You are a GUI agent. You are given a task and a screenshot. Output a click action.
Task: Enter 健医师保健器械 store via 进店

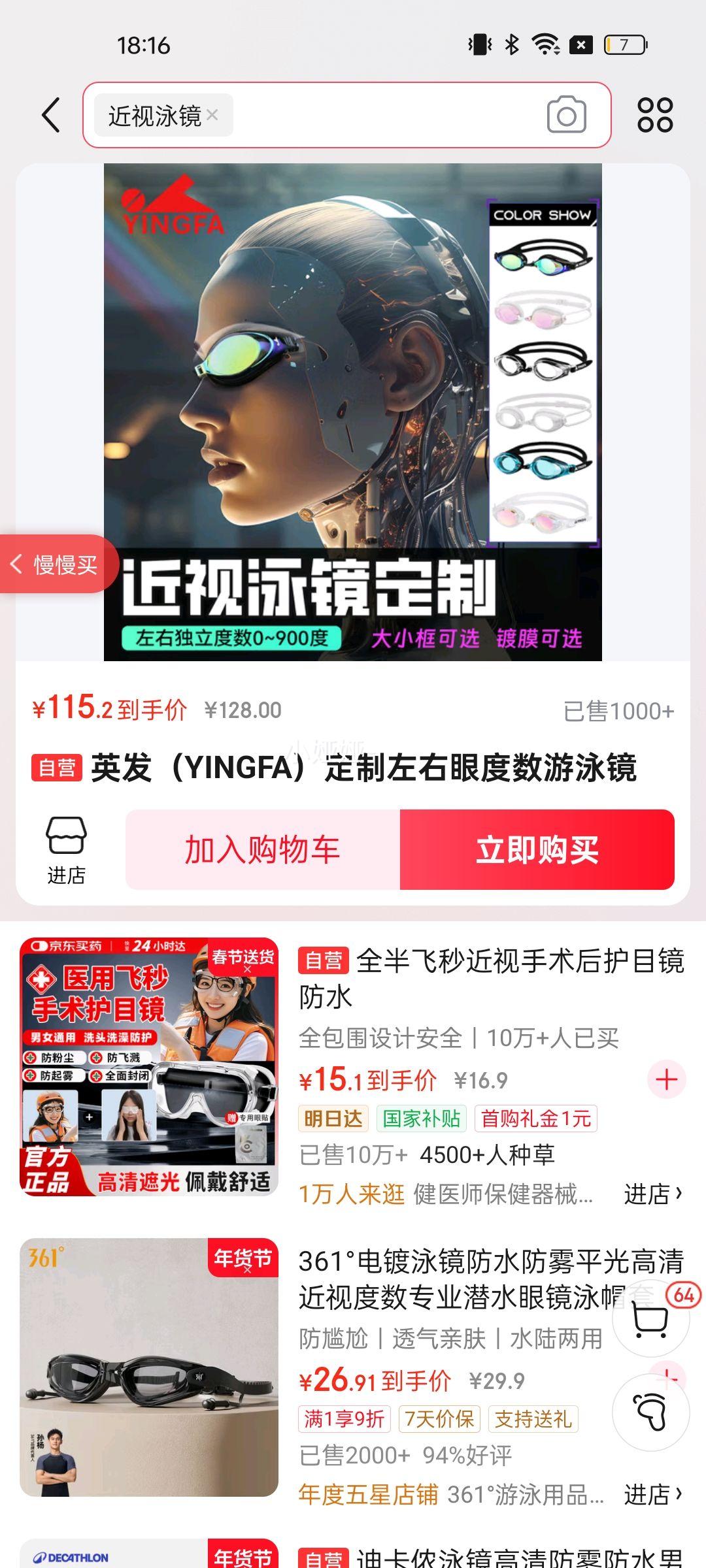coord(653,1194)
